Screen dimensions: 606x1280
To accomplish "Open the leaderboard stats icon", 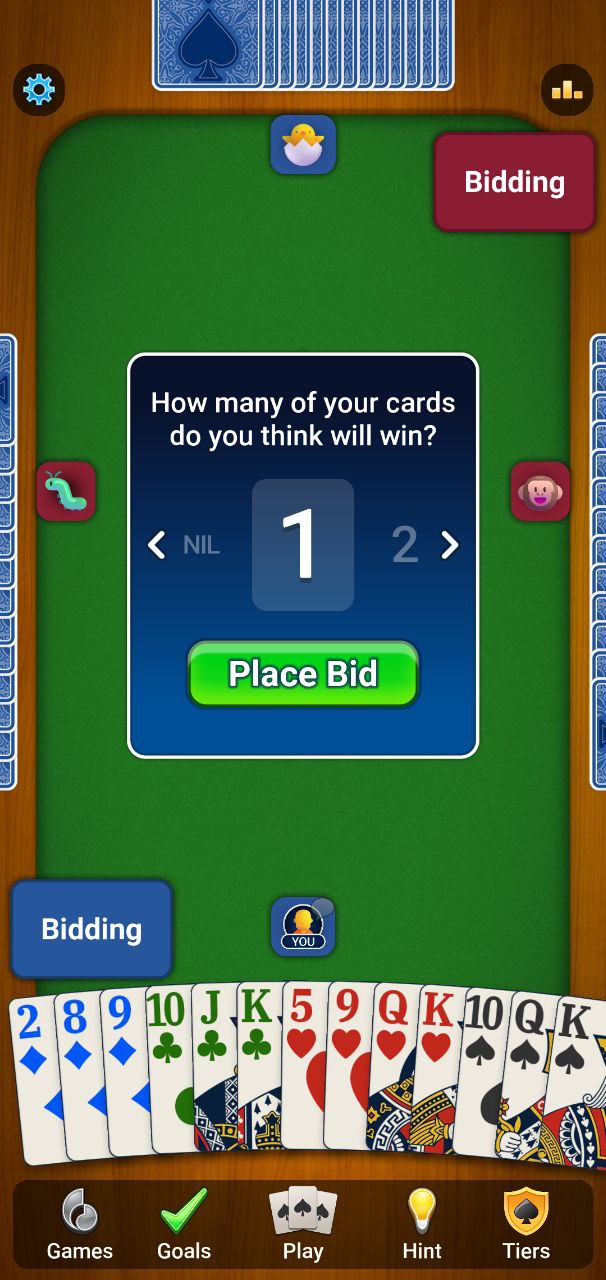I will [x=567, y=90].
